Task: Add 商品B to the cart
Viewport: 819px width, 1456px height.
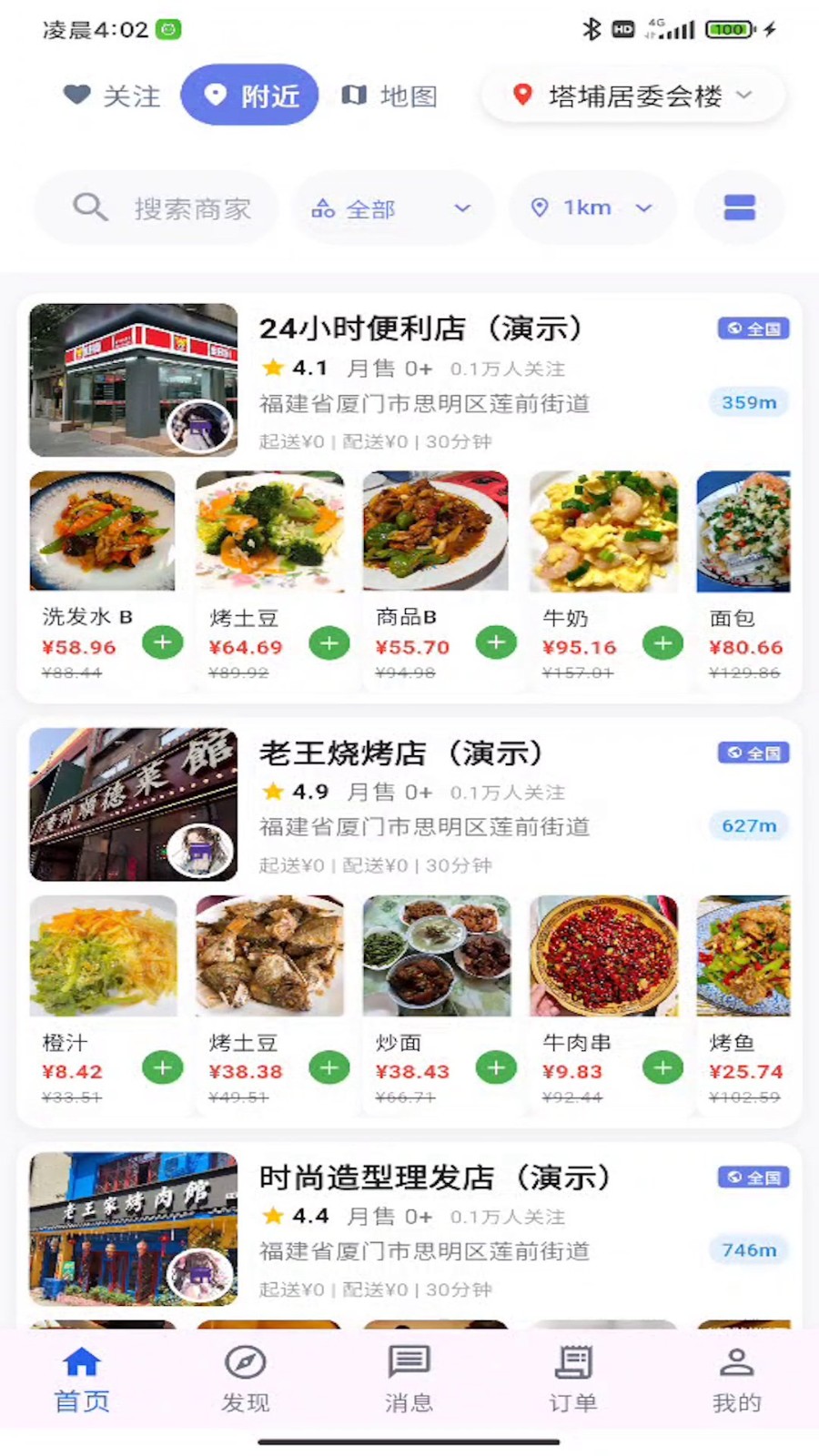Action: [x=496, y=643]
